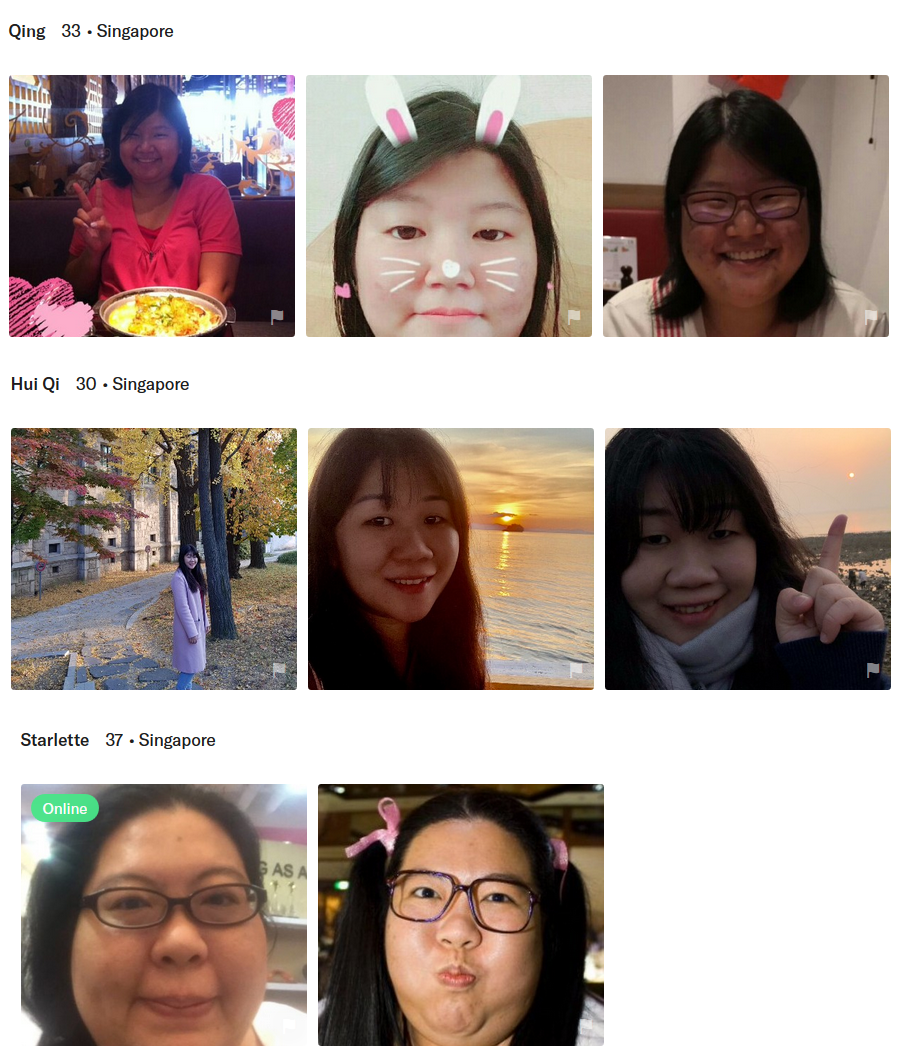Open Hui Qi's profile name
901x1059 pixels.
point(35,384)
